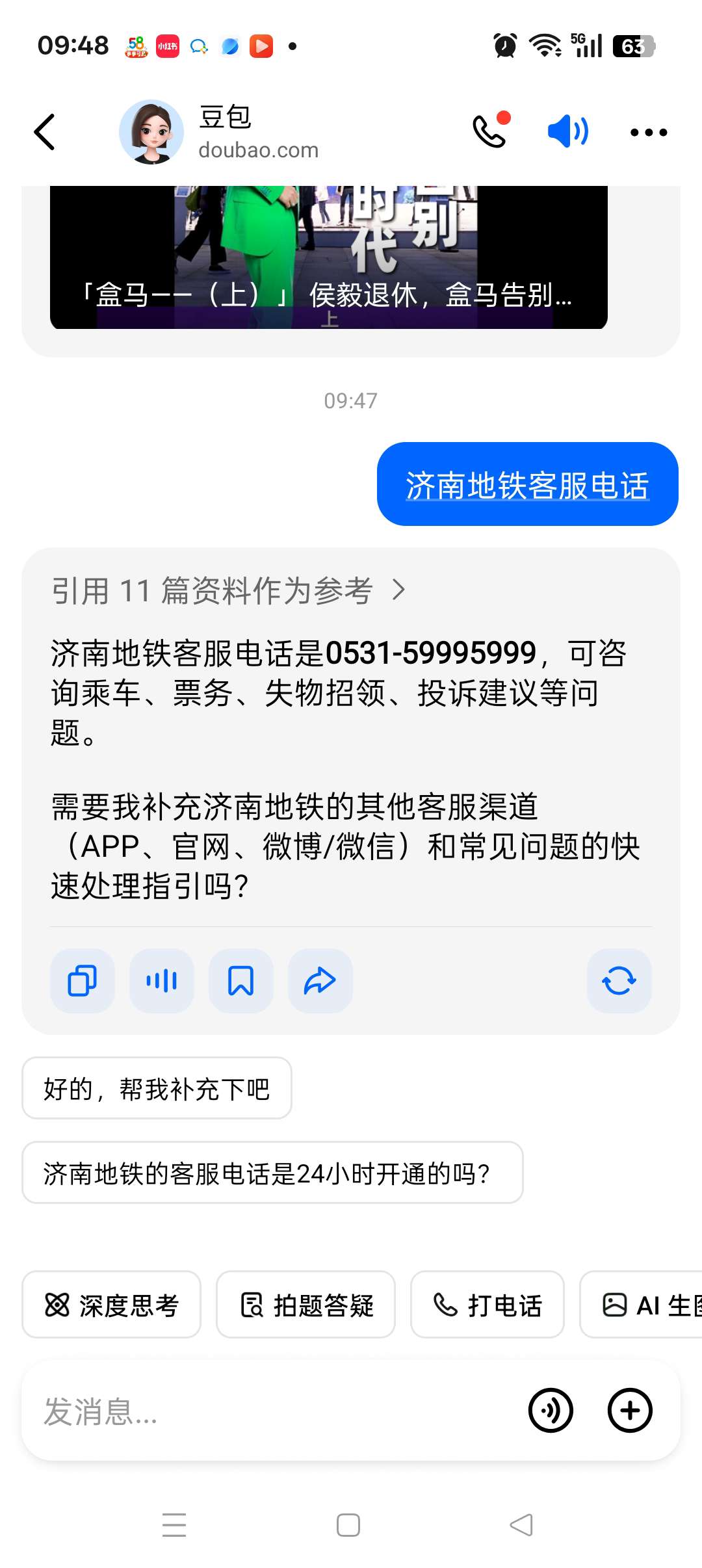Tap the 打电话 chip
The width and height of the screenshot is (702, 1568).
[x=487, y=1305]
